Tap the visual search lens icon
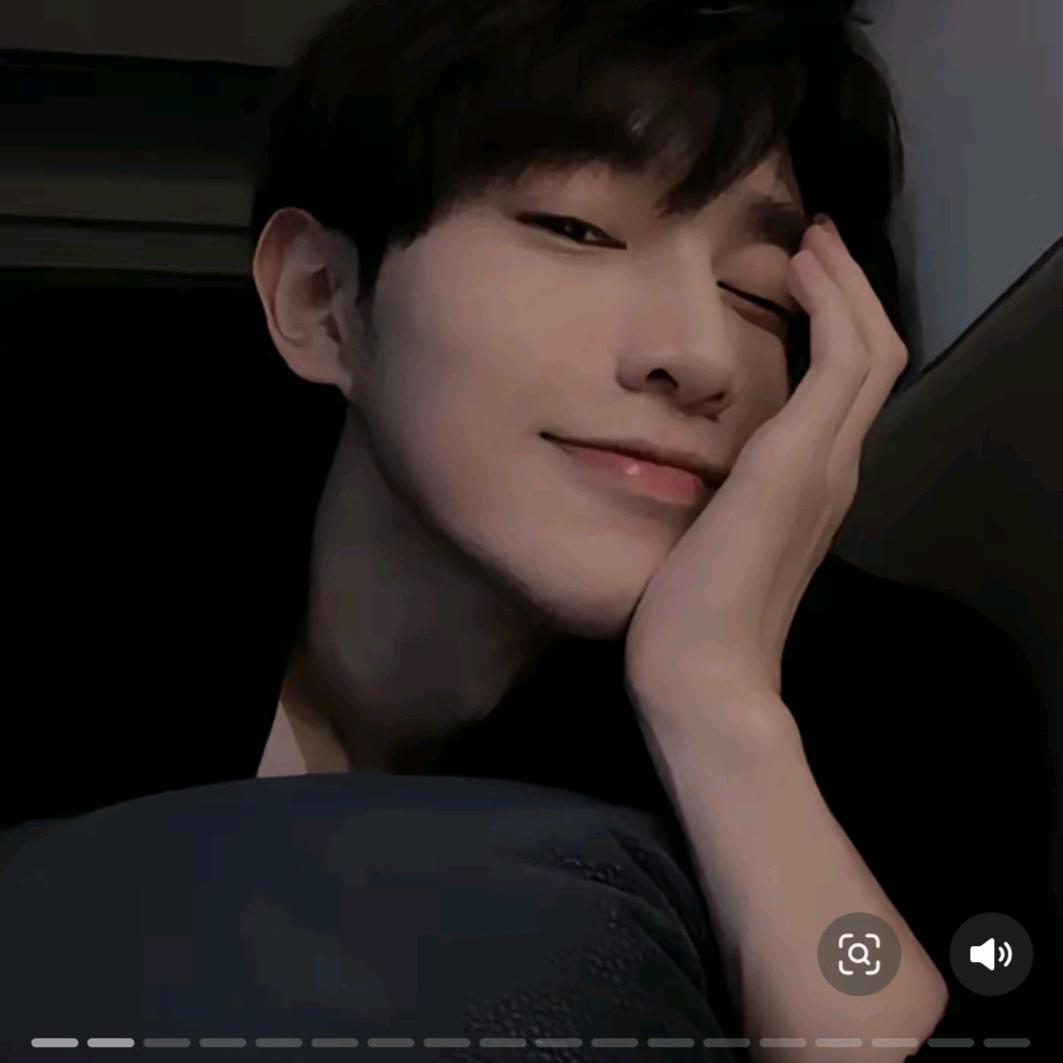1063x1063 pixels. pos(858,953)
